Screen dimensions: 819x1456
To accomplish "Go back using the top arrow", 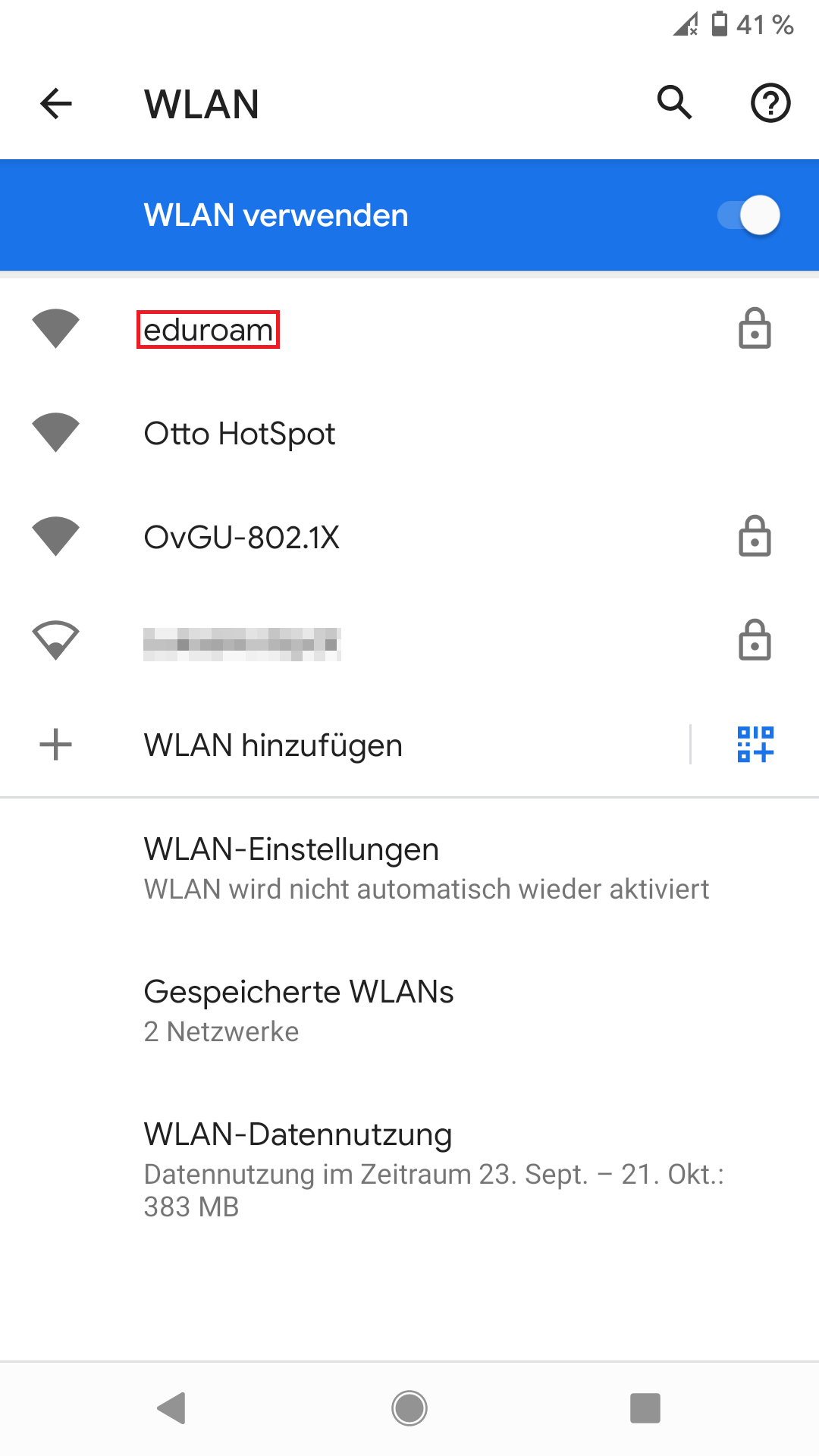I will pos(56,104).
